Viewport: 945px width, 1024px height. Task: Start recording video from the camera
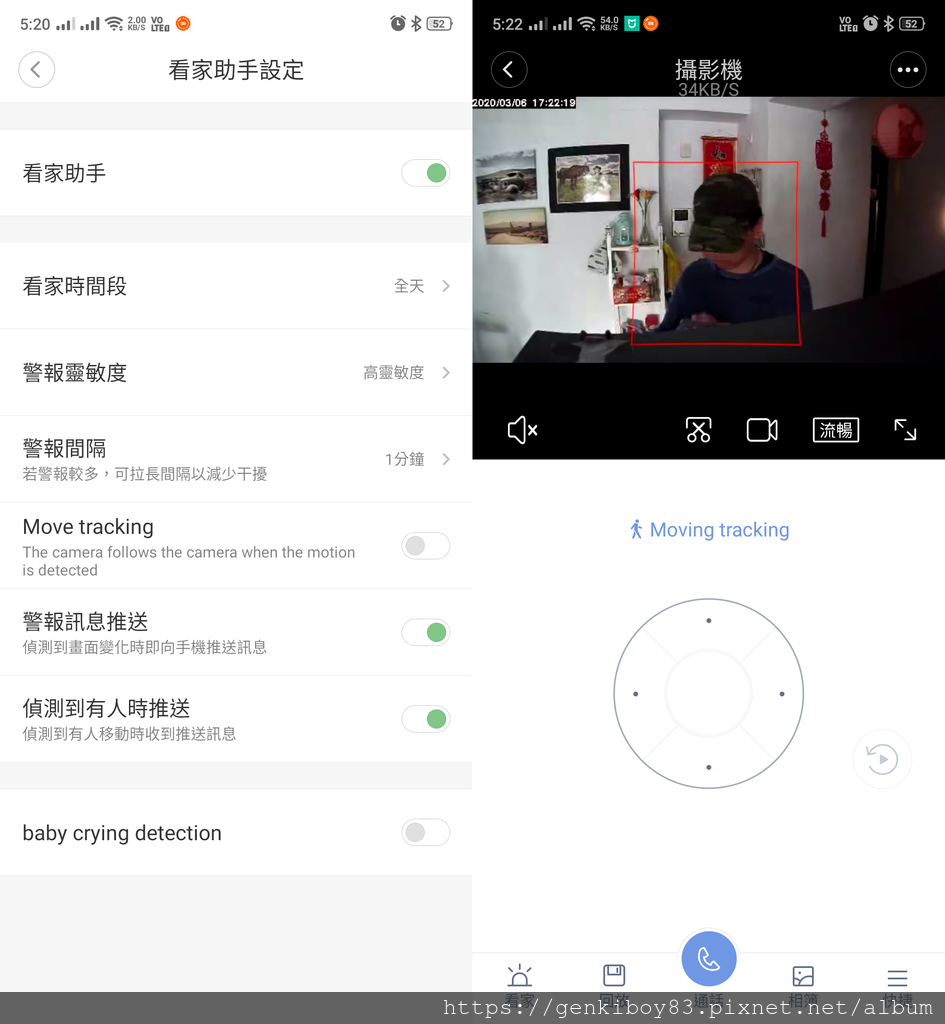(762, 430)
